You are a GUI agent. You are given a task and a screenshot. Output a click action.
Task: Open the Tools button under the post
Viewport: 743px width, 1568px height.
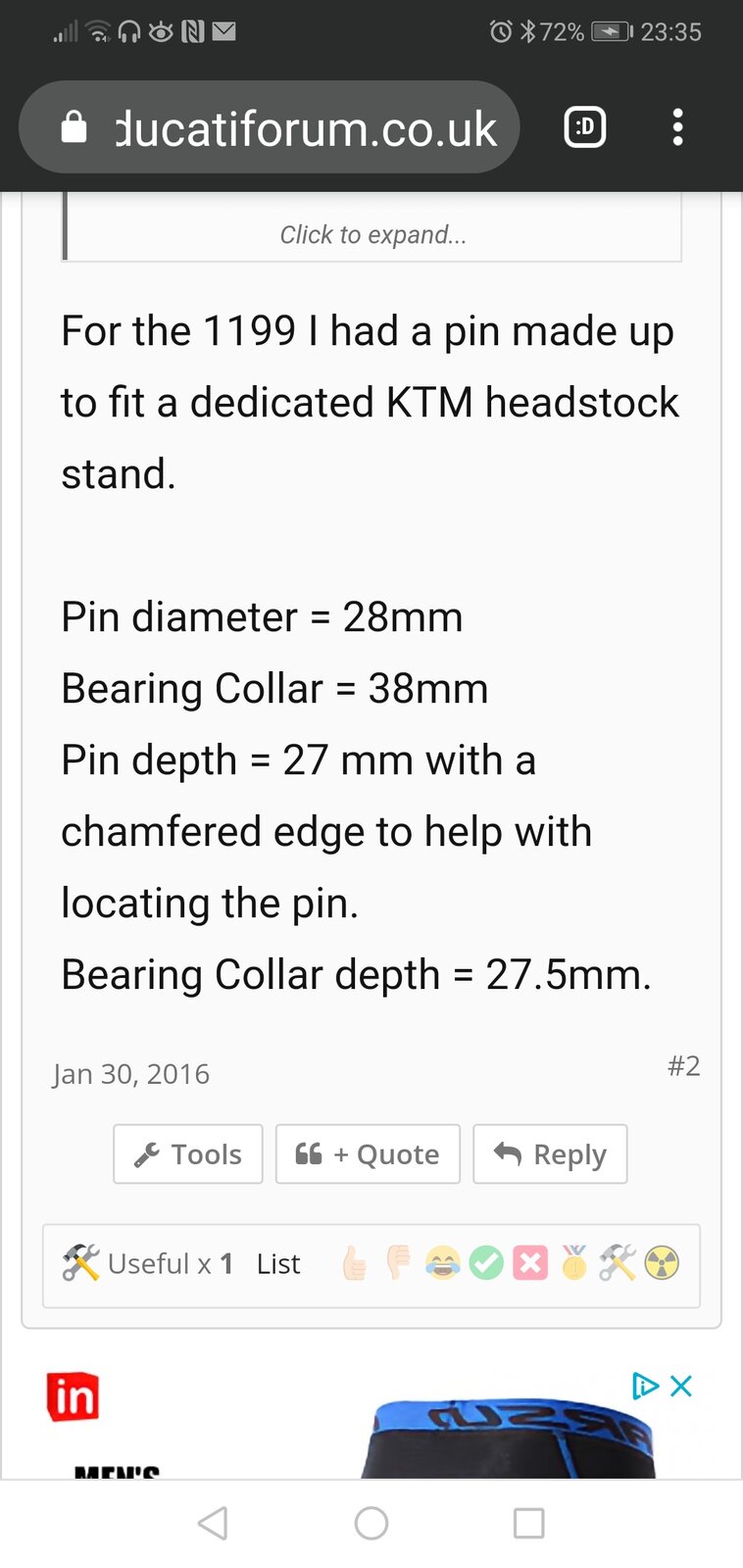tap(188, 1154)
